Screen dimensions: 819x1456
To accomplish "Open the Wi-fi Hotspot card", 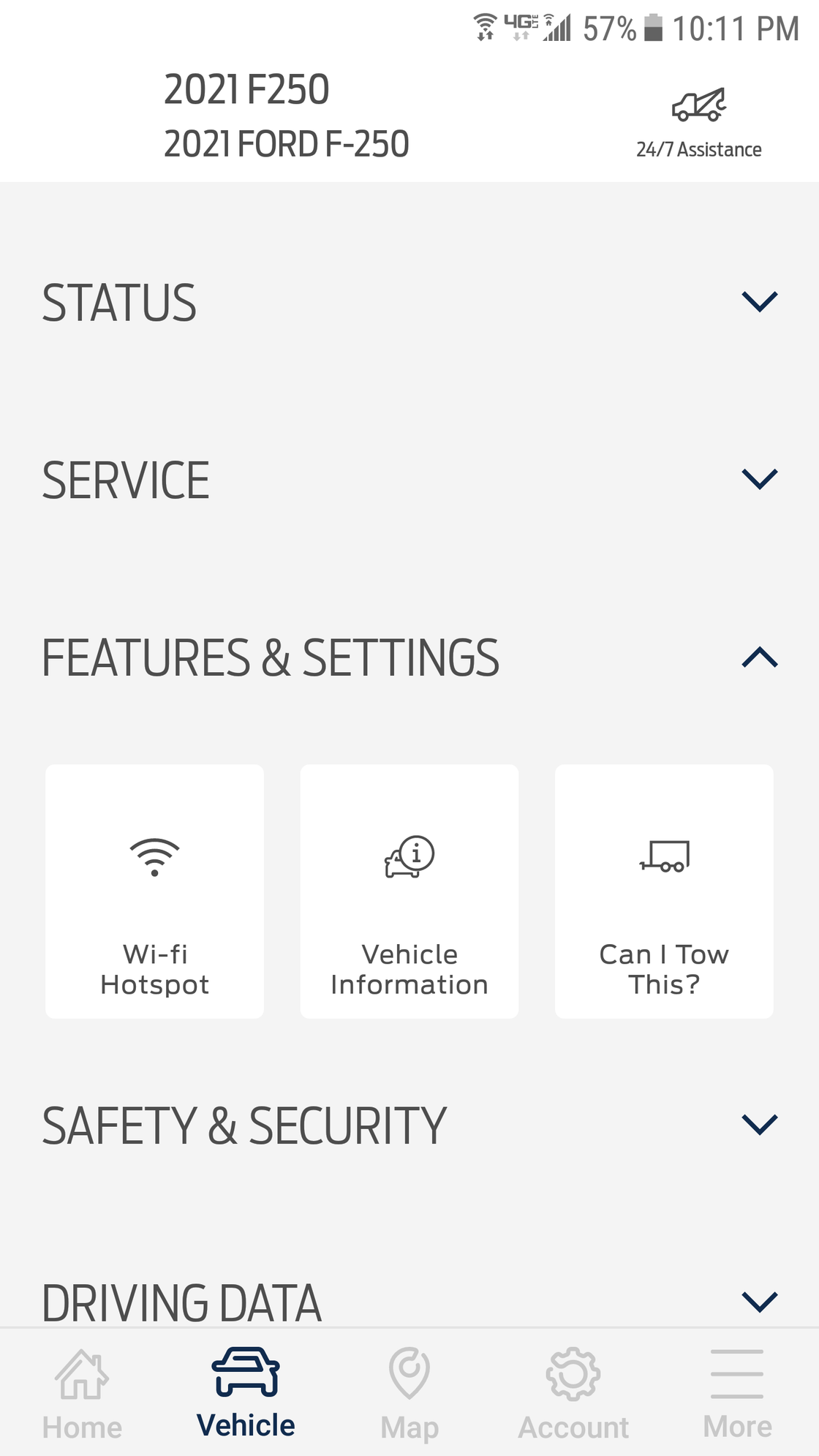I will coord(154,891).
